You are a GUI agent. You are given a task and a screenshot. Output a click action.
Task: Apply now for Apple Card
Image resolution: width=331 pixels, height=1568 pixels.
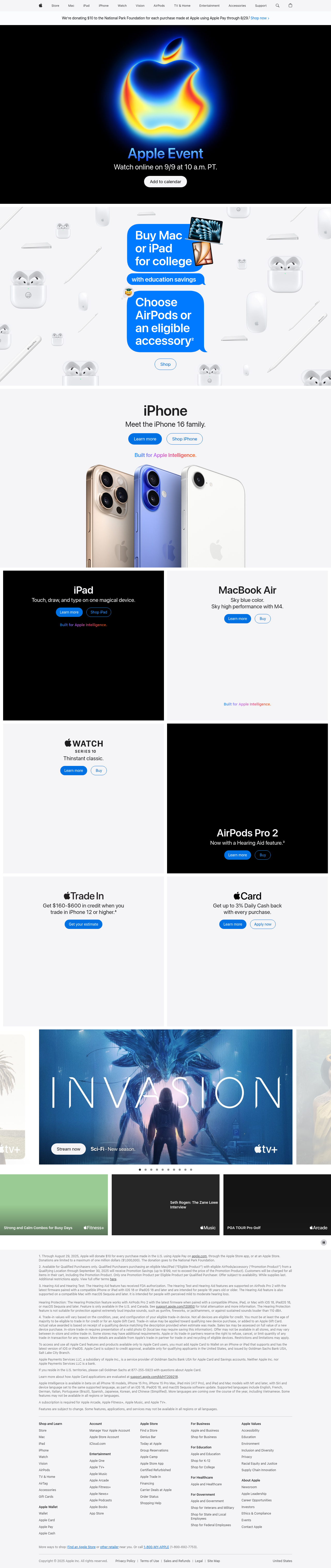[263, 924]
